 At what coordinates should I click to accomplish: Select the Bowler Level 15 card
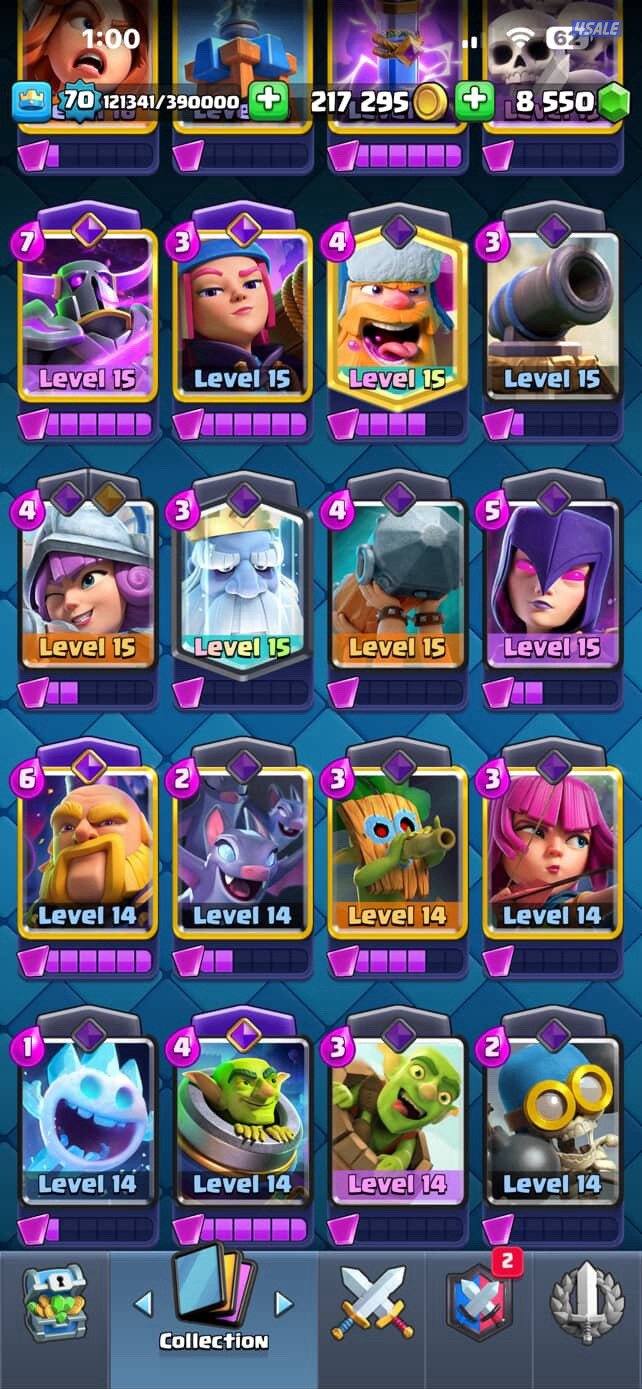[x=397, y=586]
